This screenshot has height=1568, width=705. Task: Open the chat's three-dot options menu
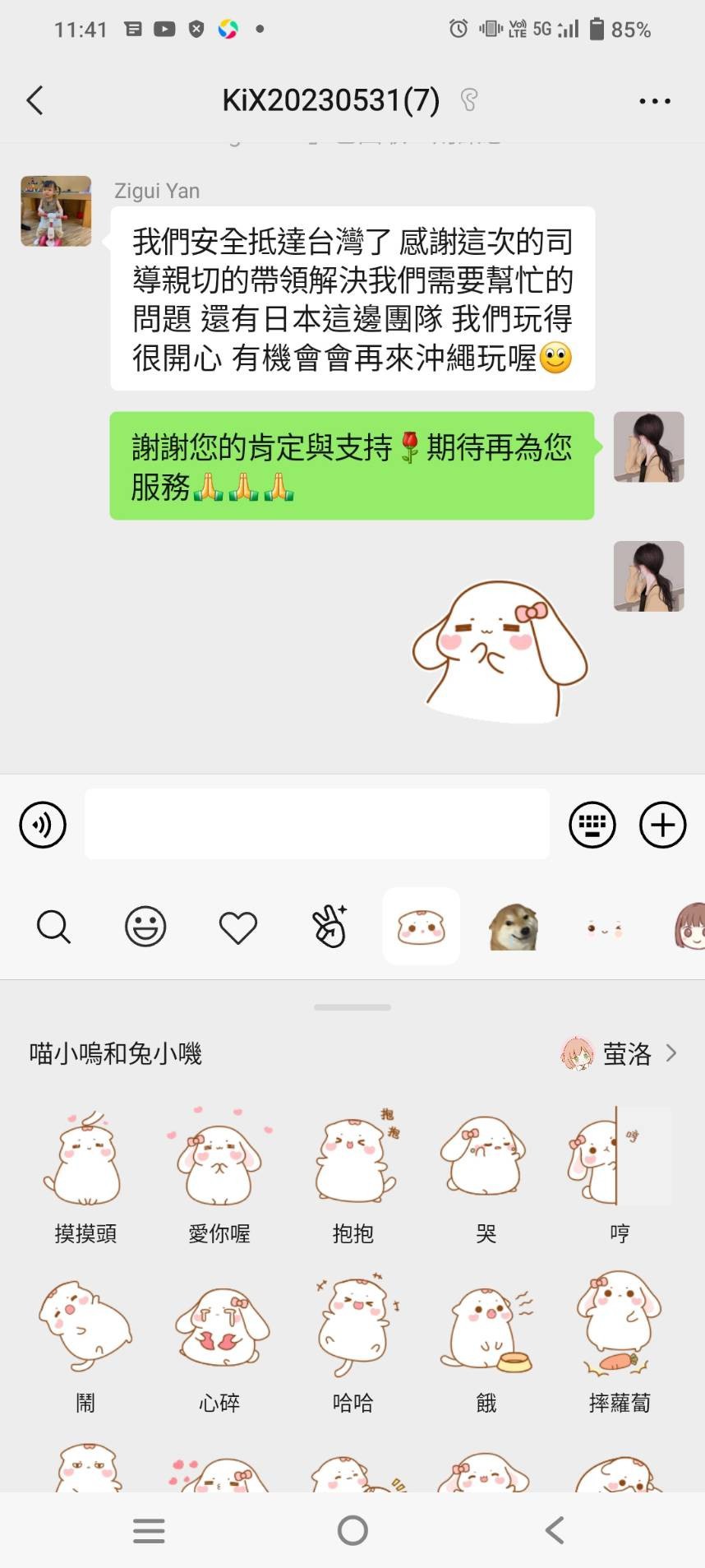[654, 101]
